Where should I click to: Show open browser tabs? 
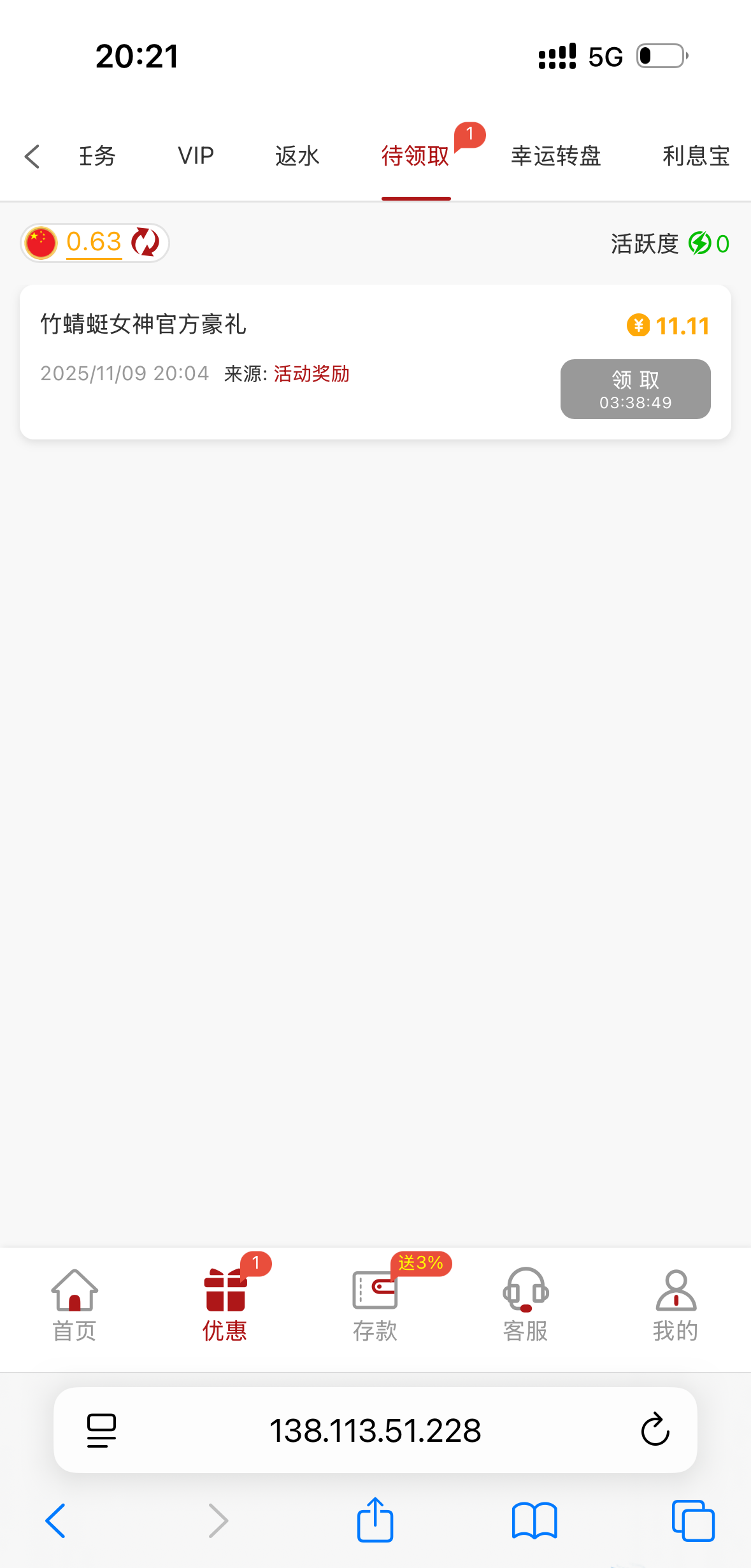click(x=693, y=1521)
